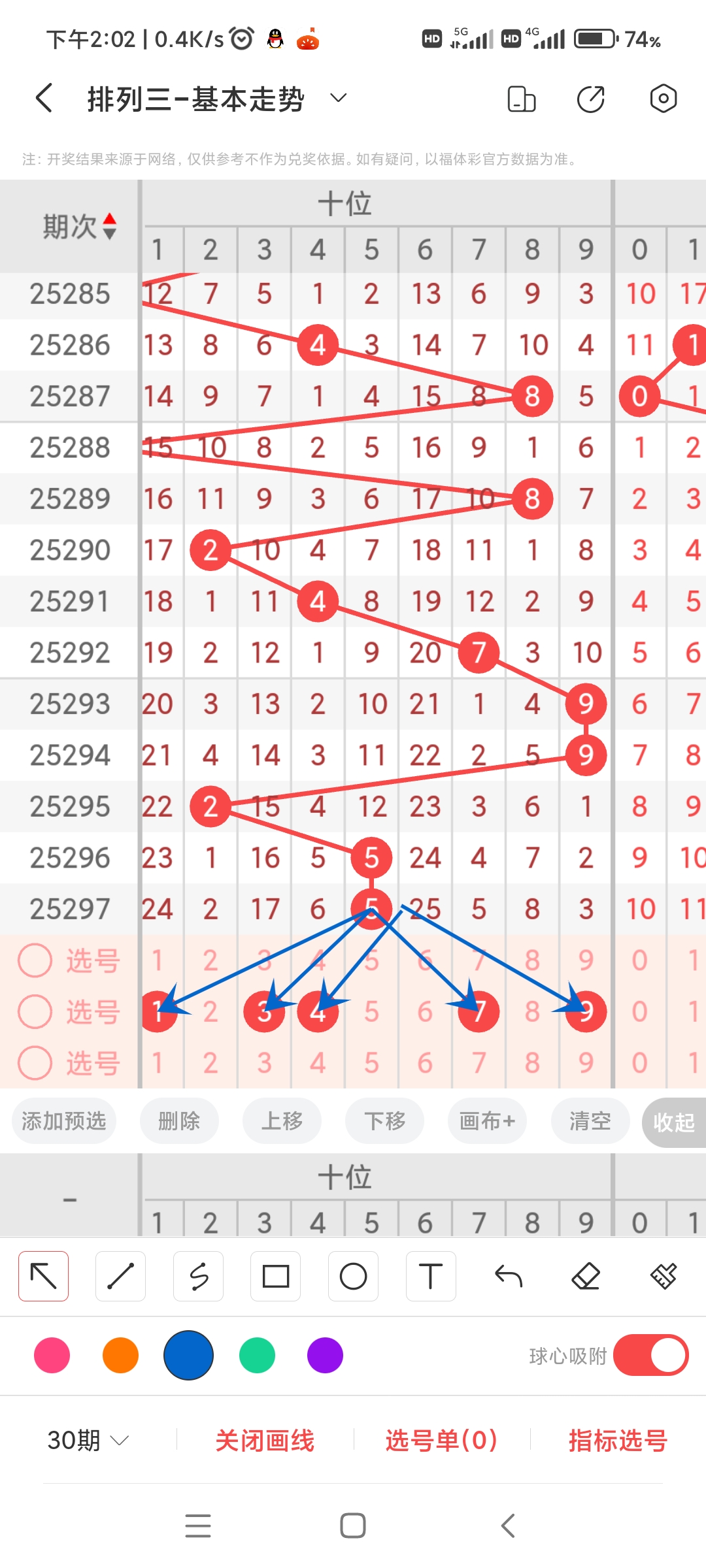Disable the 球心吸附 snap toggle
706x1568 pixels.
click(651, 1356)
